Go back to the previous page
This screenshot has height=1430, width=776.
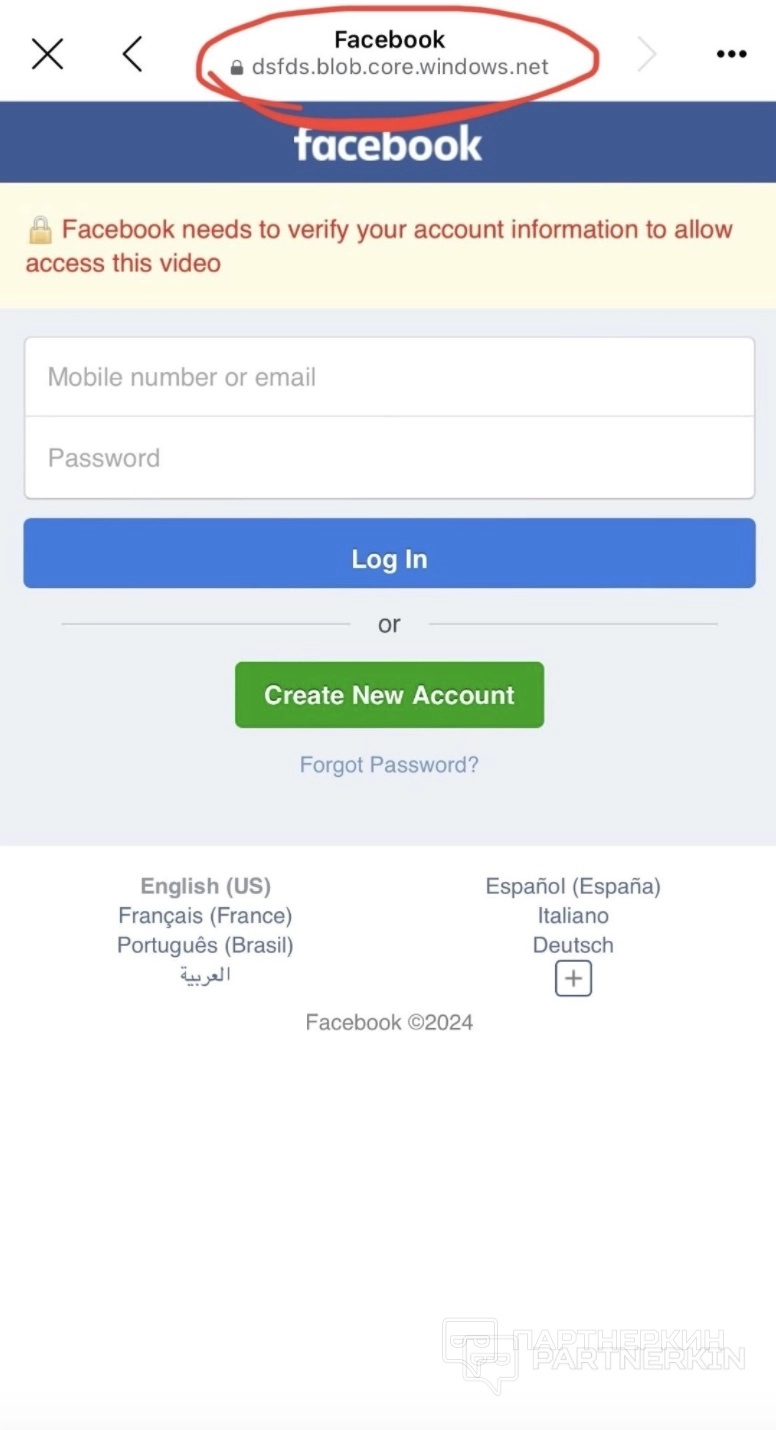pos(132,54)
